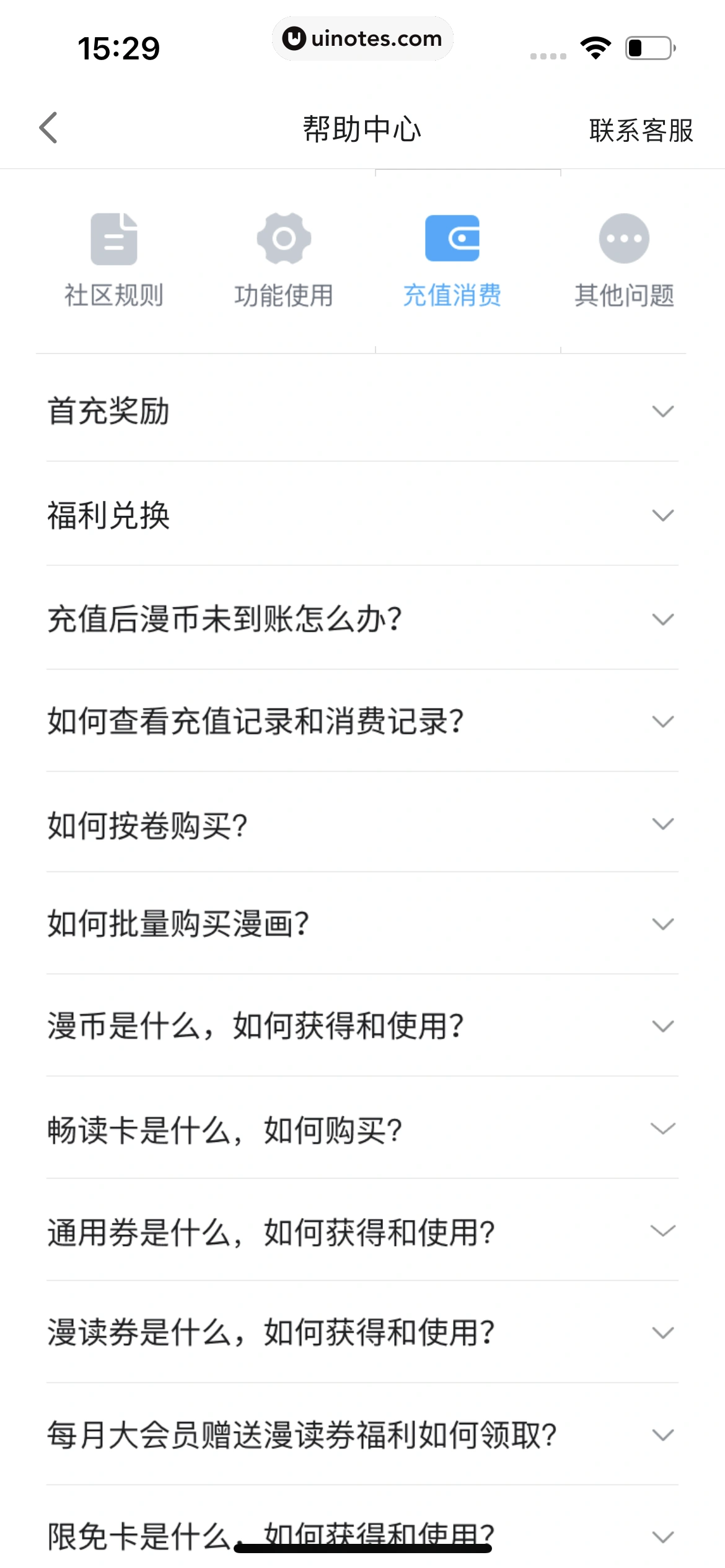Expand 通用券是什么，如何获得和使用?
Image resolution: width=725 pixels, height=1568 pixels.
pos(362,1231)
